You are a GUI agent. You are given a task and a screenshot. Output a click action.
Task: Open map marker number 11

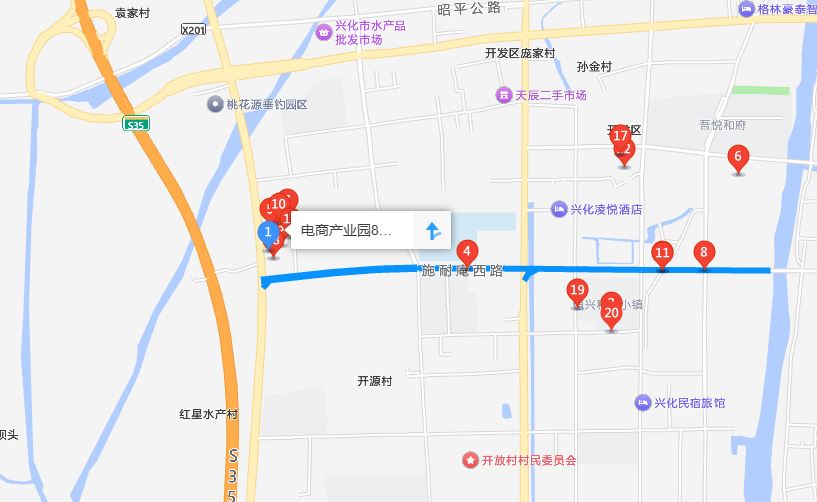tap(661, 254)
